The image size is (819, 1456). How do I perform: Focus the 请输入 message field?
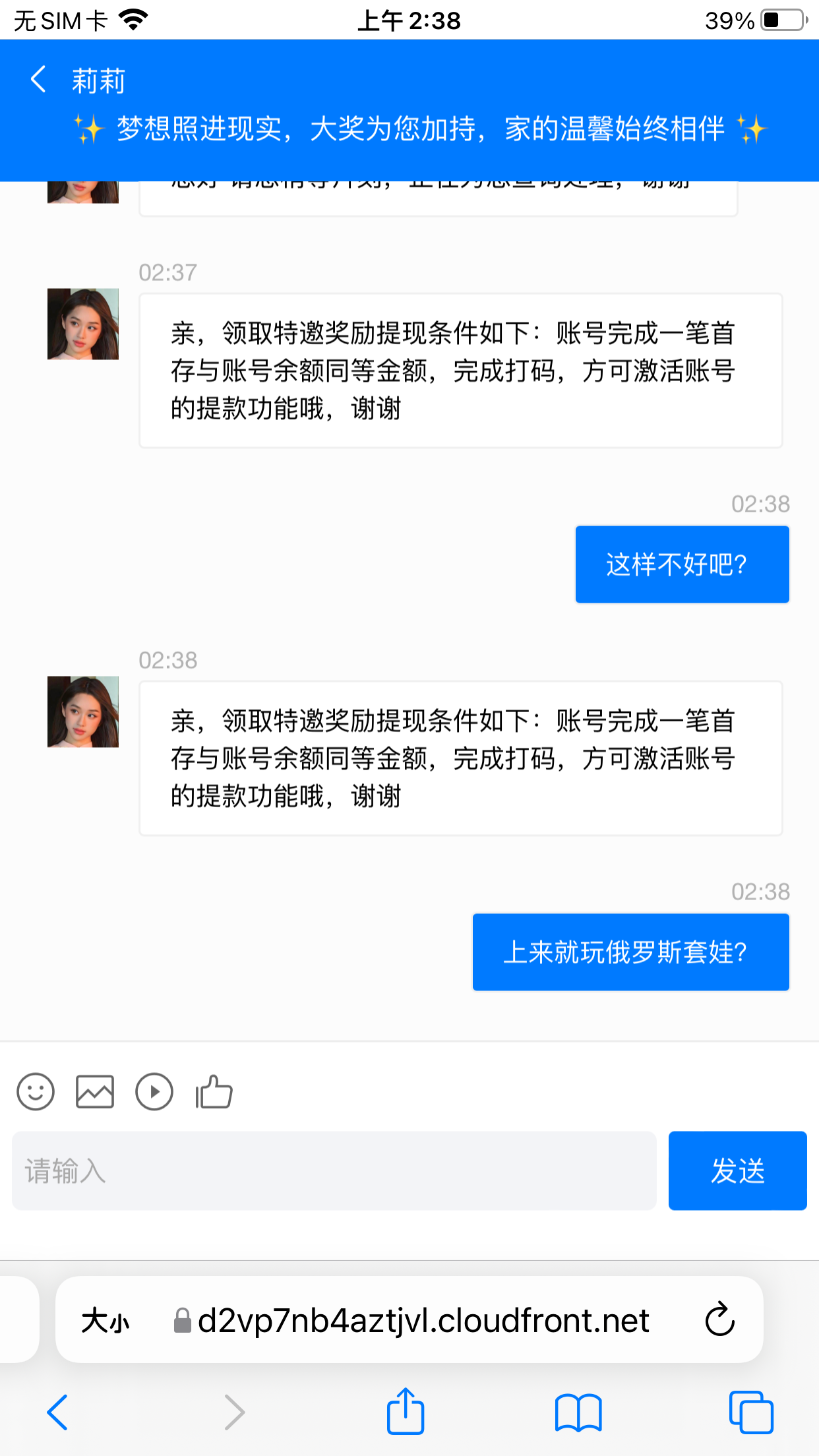click(x=334, y=1170)
